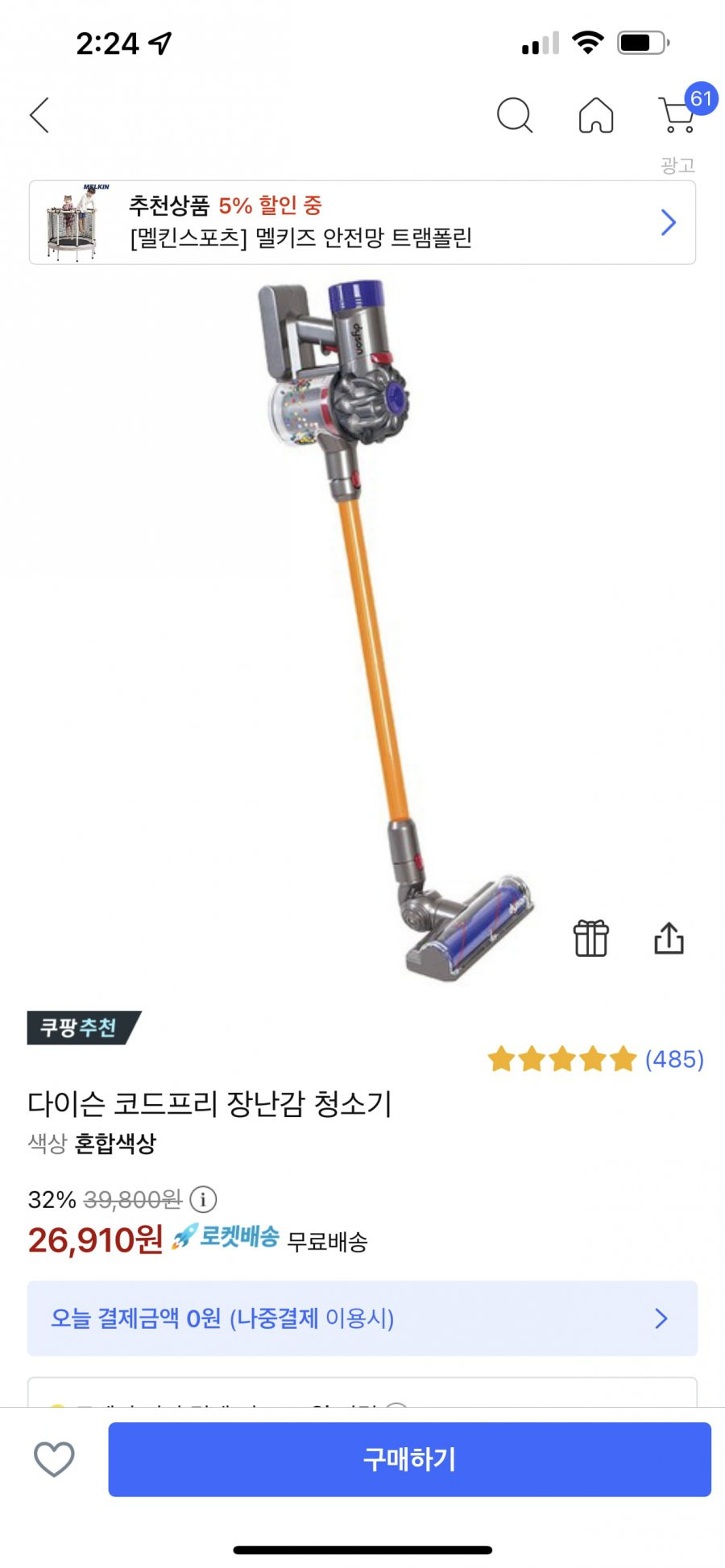Viewport: 725px width, 1568px height.
Task: Go back to the previous page
Action: click(40, 115)
